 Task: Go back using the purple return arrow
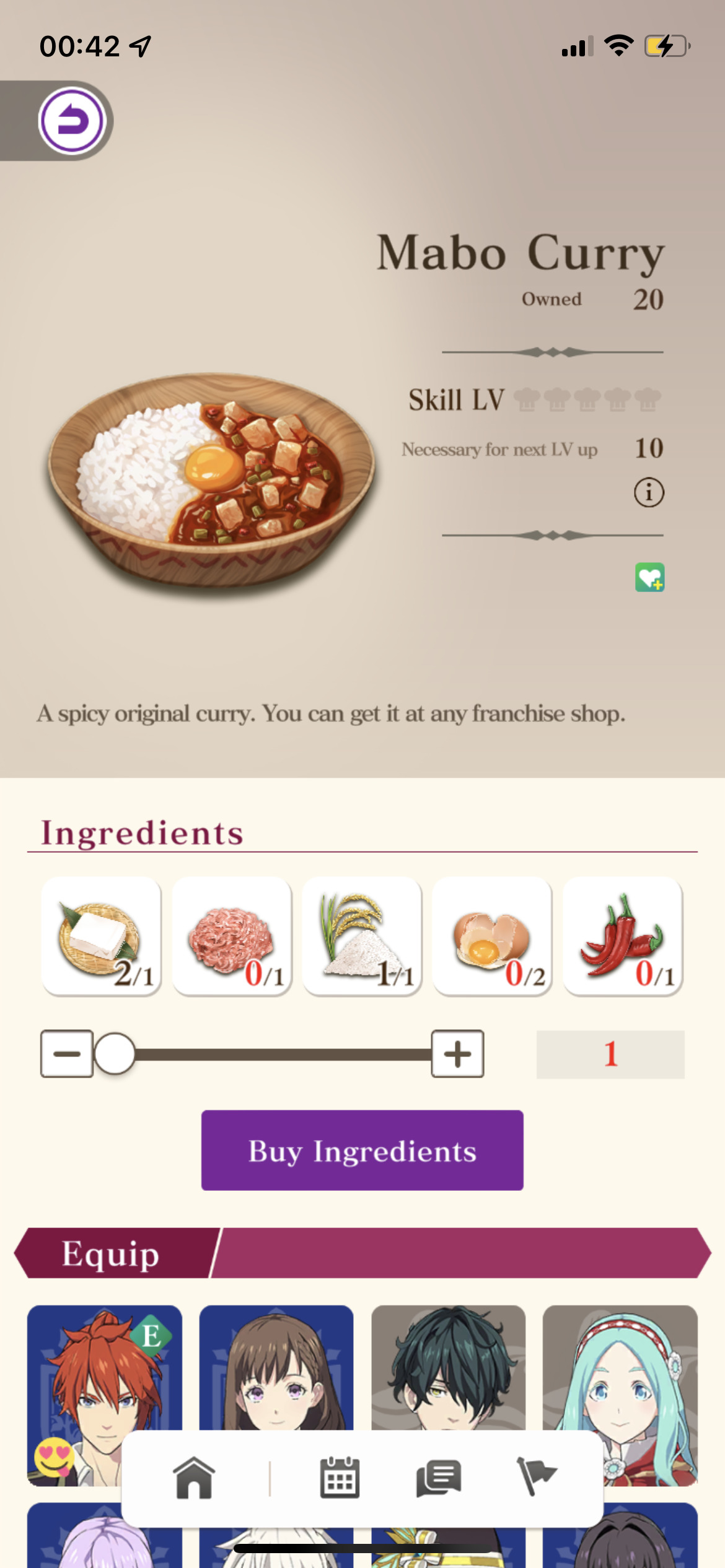click(72, 120)
